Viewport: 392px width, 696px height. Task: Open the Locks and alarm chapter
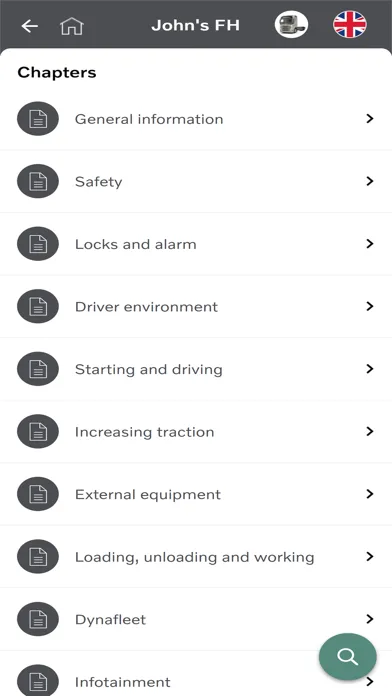[196, 244]
